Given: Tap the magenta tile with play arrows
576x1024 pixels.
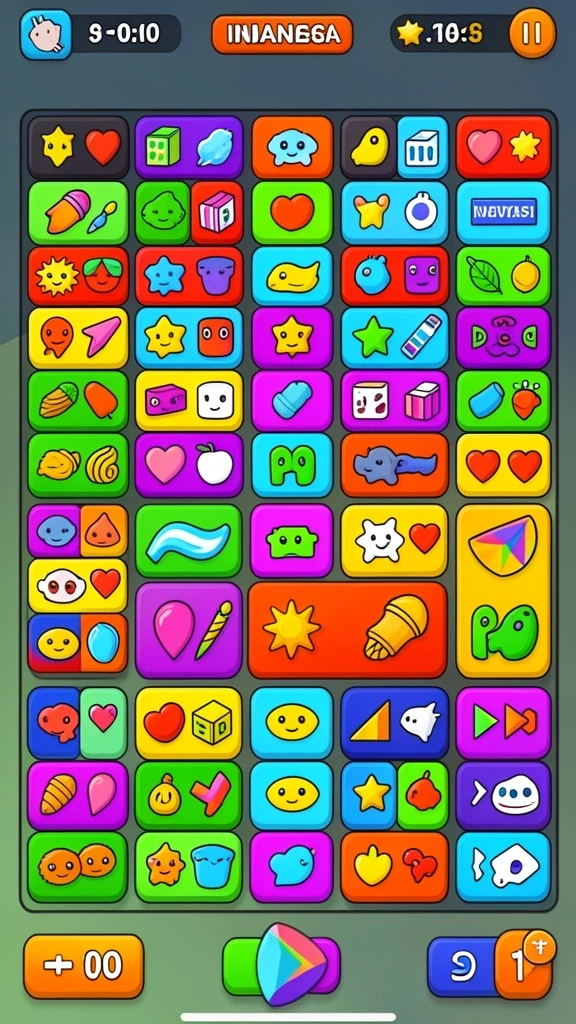Looking at the screenshot, I should coord(504,722).
